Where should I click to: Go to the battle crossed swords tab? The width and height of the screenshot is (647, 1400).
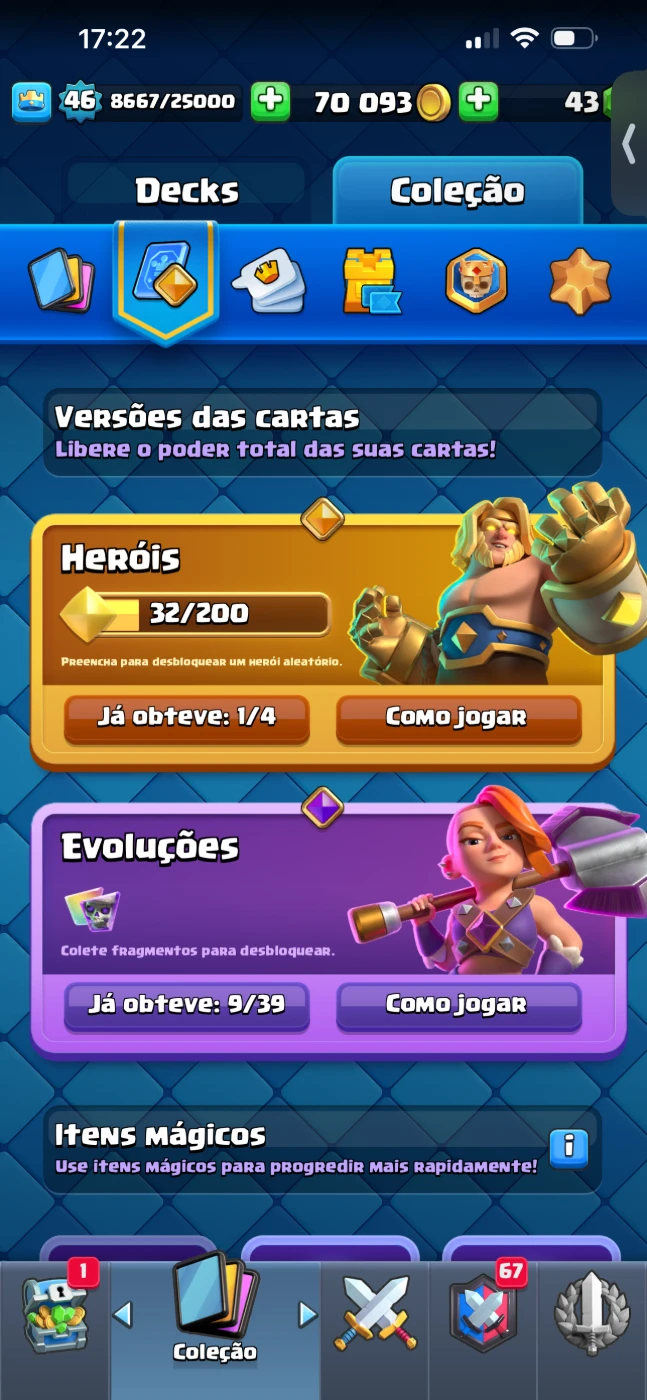[375, 1312]
